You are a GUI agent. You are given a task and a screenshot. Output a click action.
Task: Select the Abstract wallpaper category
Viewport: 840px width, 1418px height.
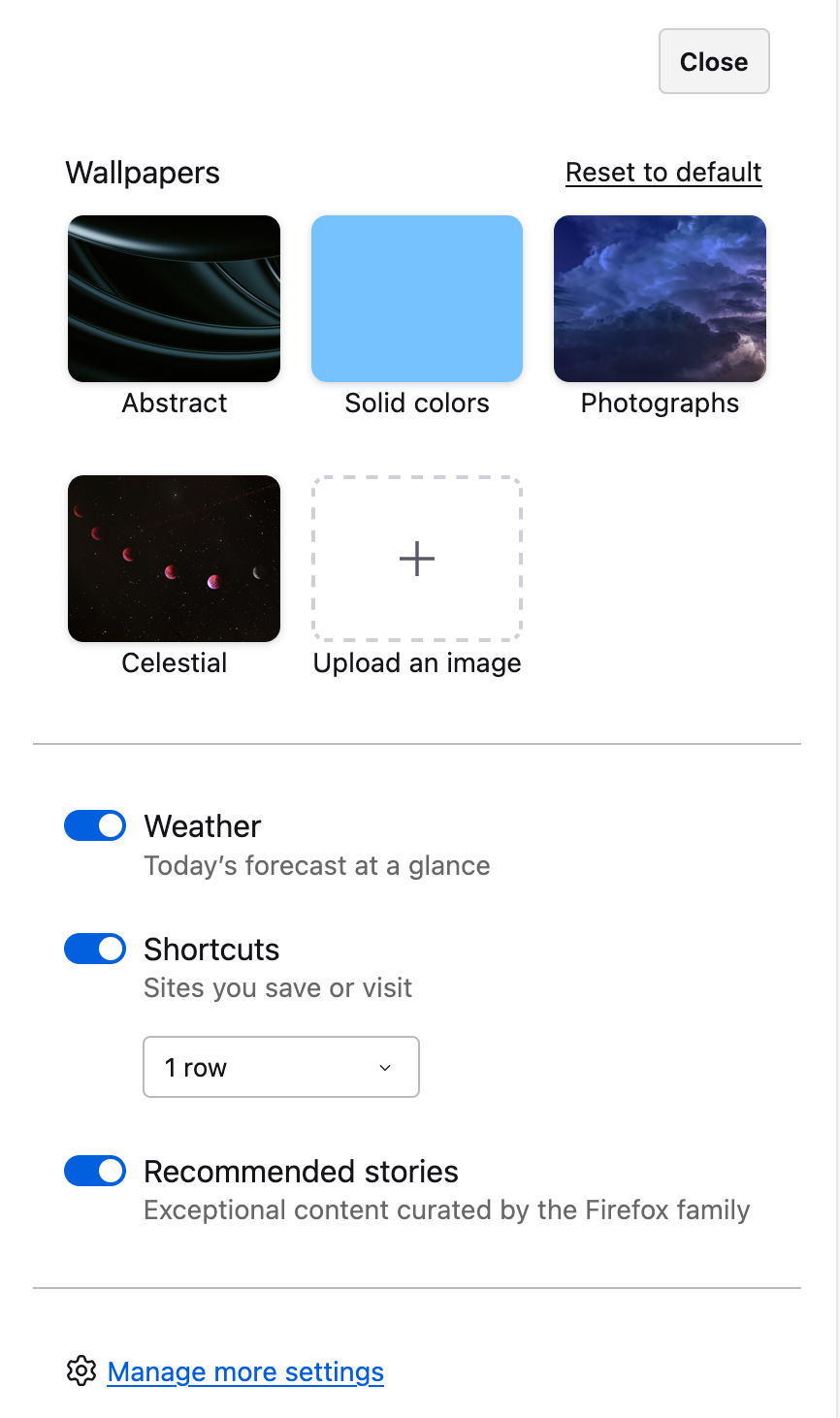(x=174, y=298)
